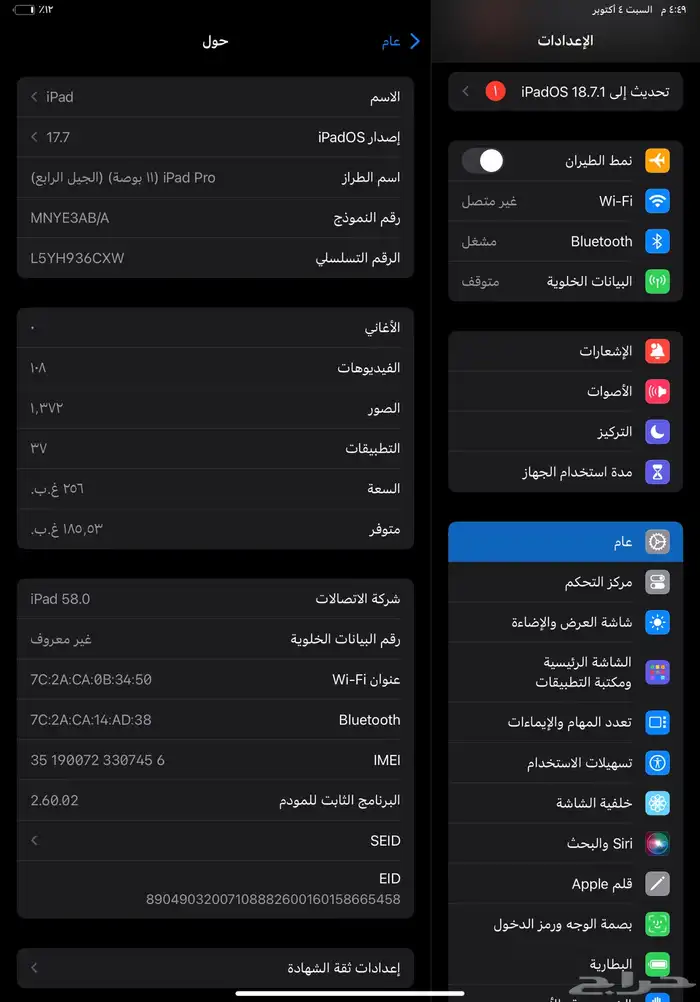The image size is (700, 1002).
Task: Open قلم Apple settings
Action: (x=565, y=884)
